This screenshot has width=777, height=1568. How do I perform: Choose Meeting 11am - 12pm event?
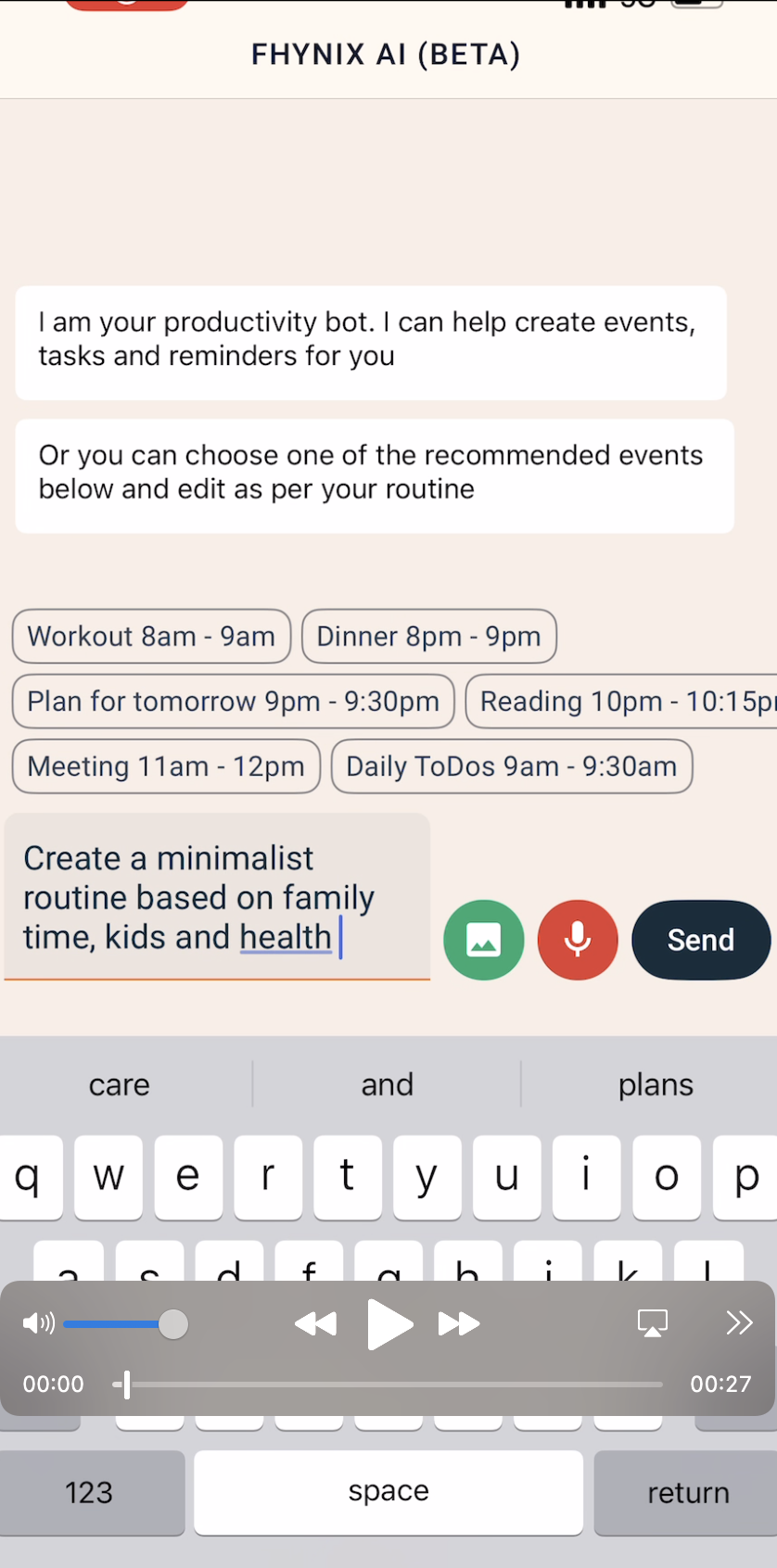(x=166, y=766)
